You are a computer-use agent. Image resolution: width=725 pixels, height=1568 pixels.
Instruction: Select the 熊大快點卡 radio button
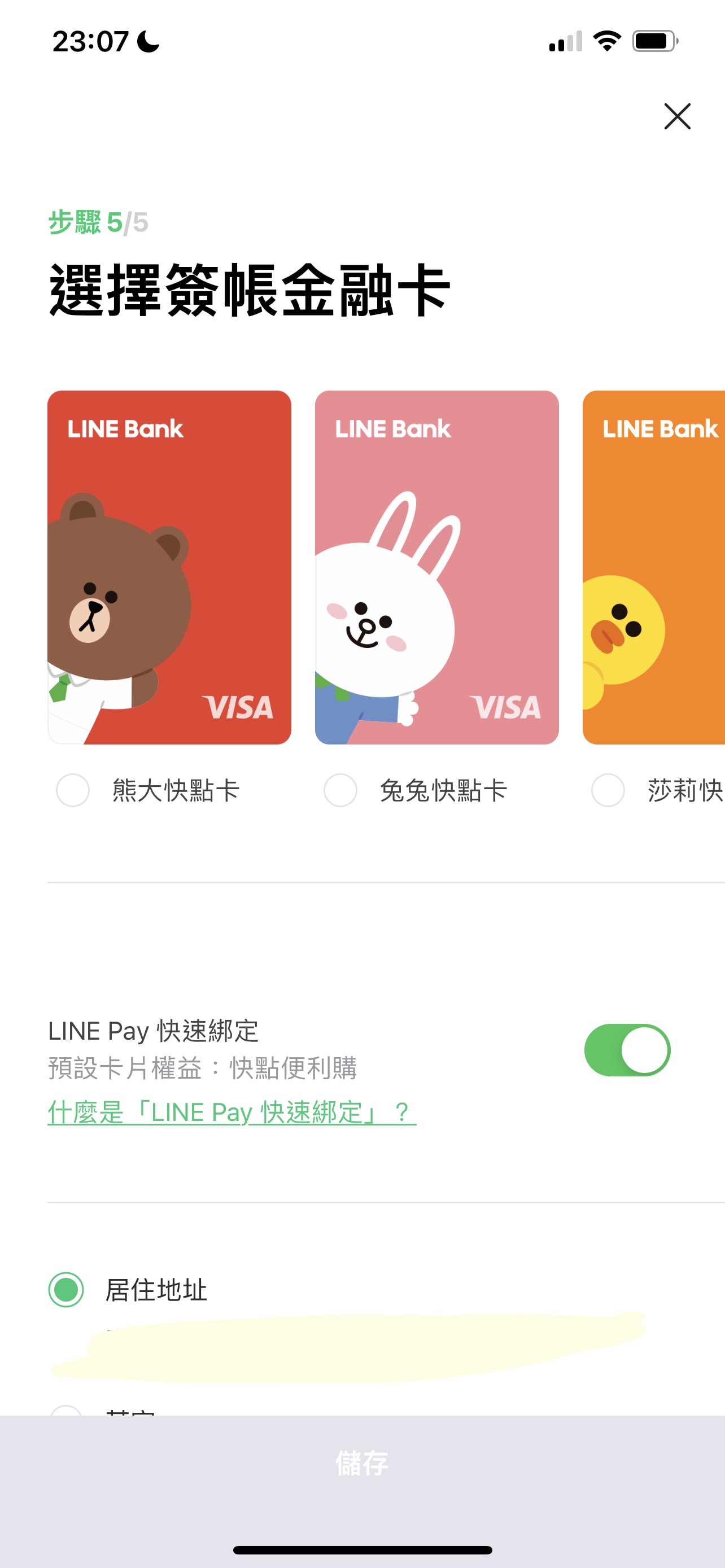(73, 790)
